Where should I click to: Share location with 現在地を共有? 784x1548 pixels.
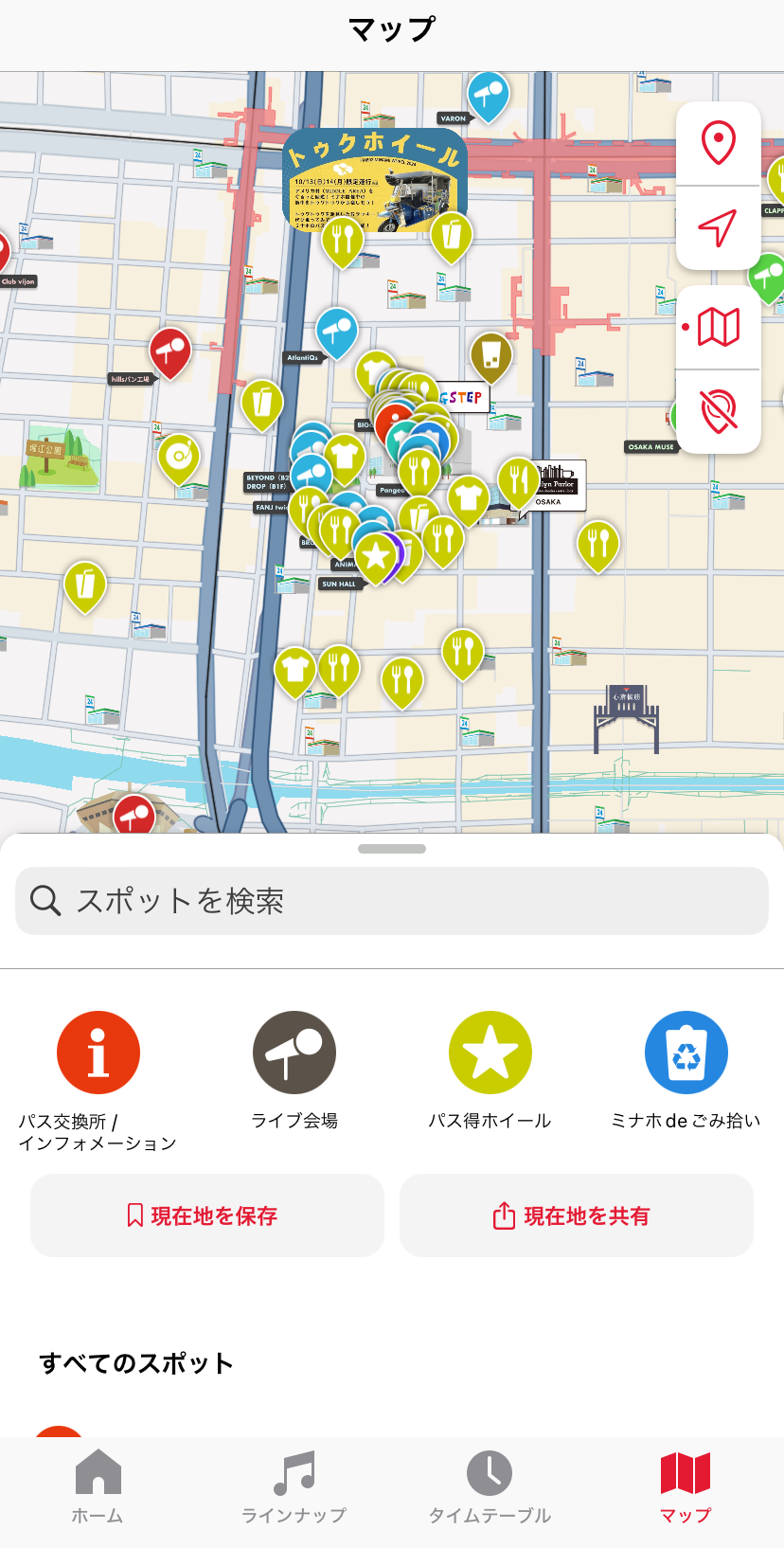coord(577,1215)
